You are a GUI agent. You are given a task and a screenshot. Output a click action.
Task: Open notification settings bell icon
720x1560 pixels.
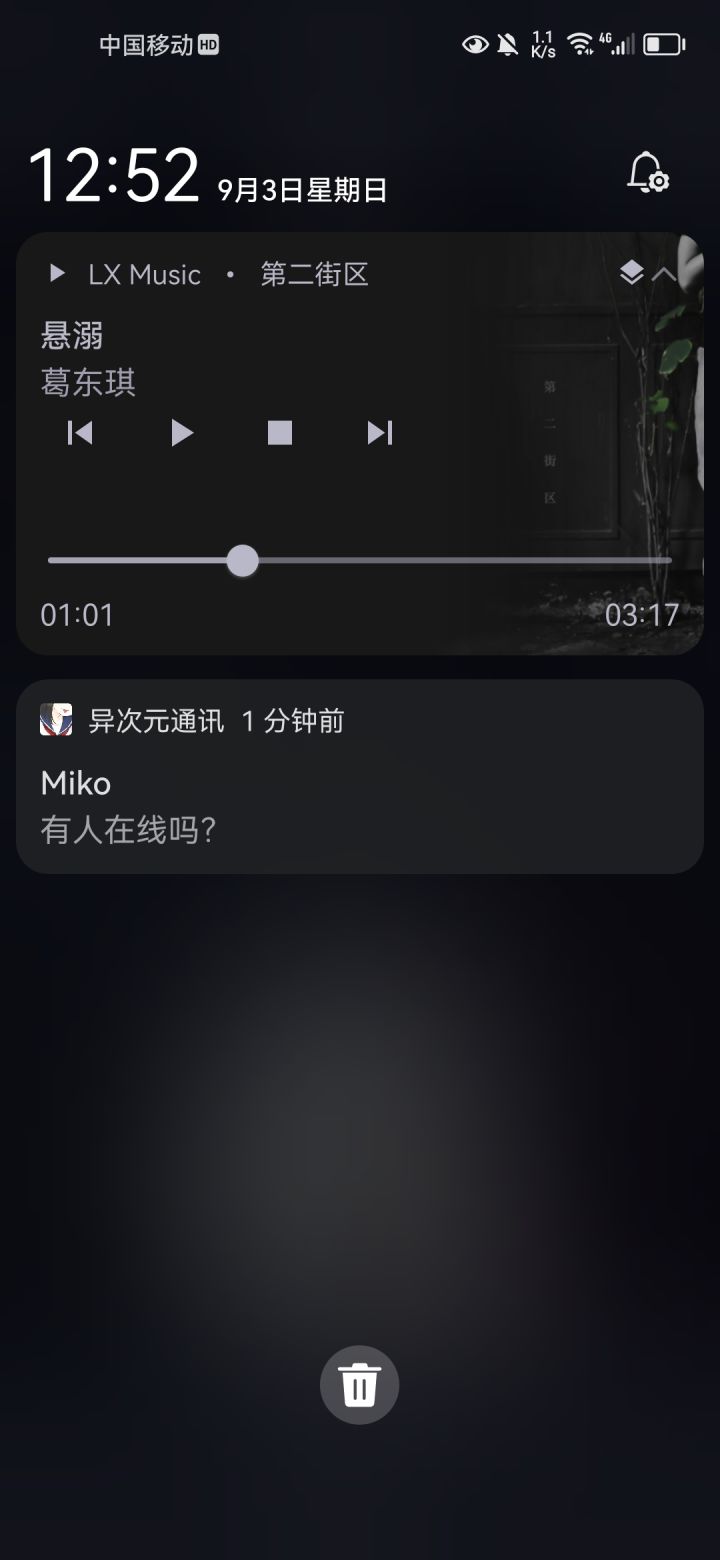[x=648, y=173]
